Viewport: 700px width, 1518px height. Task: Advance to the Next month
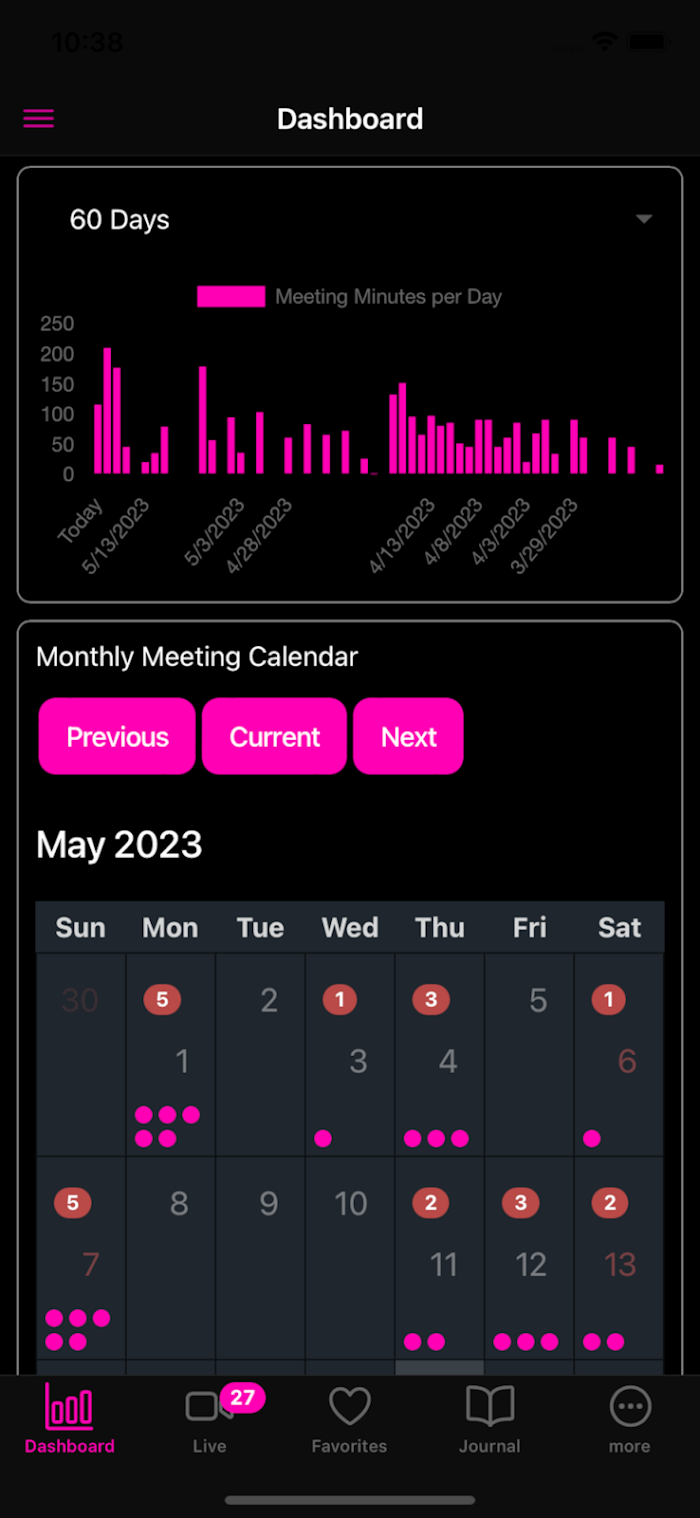[x=408, y=737]
